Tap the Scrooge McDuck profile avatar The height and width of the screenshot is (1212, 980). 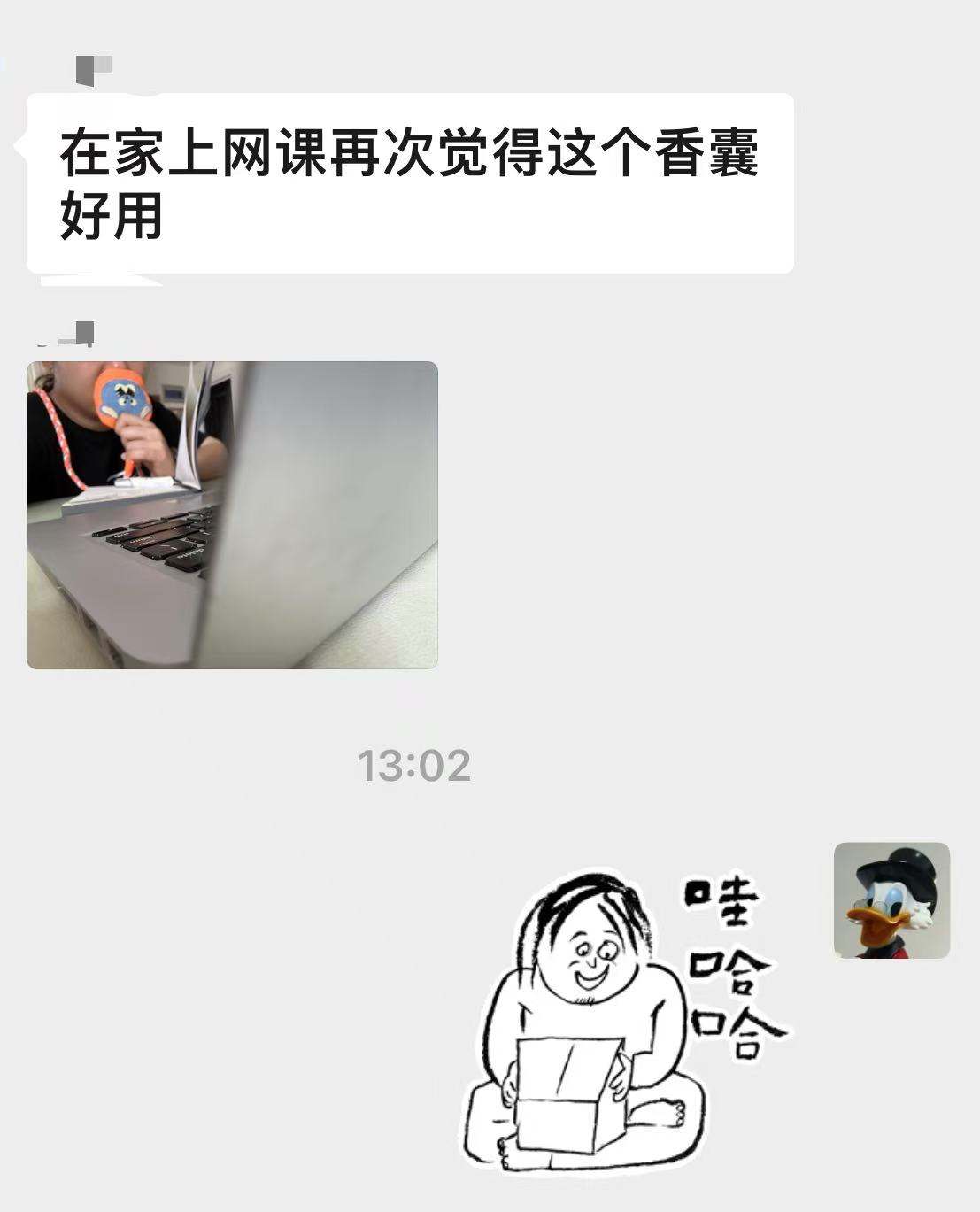click(891, 900)
